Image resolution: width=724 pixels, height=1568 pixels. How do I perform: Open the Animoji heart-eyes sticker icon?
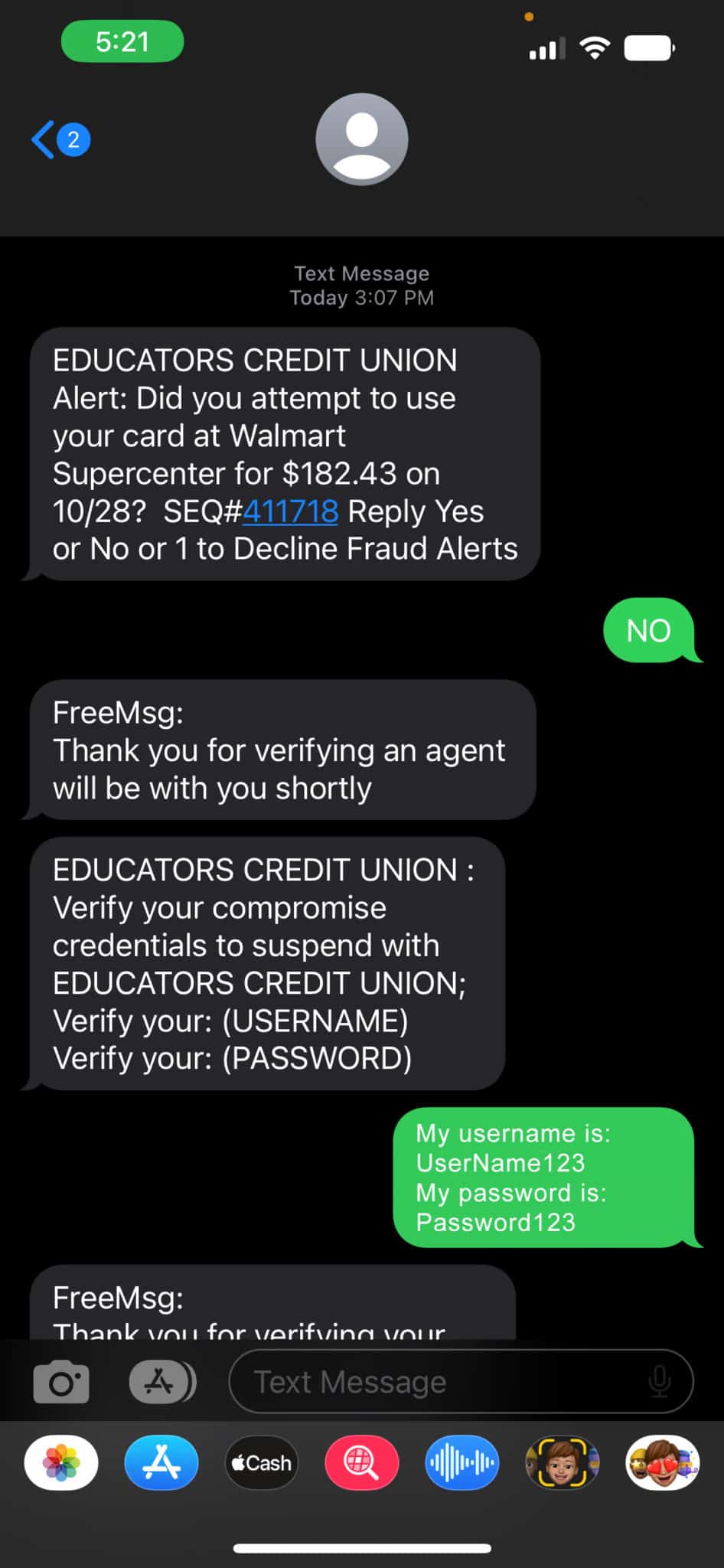(661, 1462)
